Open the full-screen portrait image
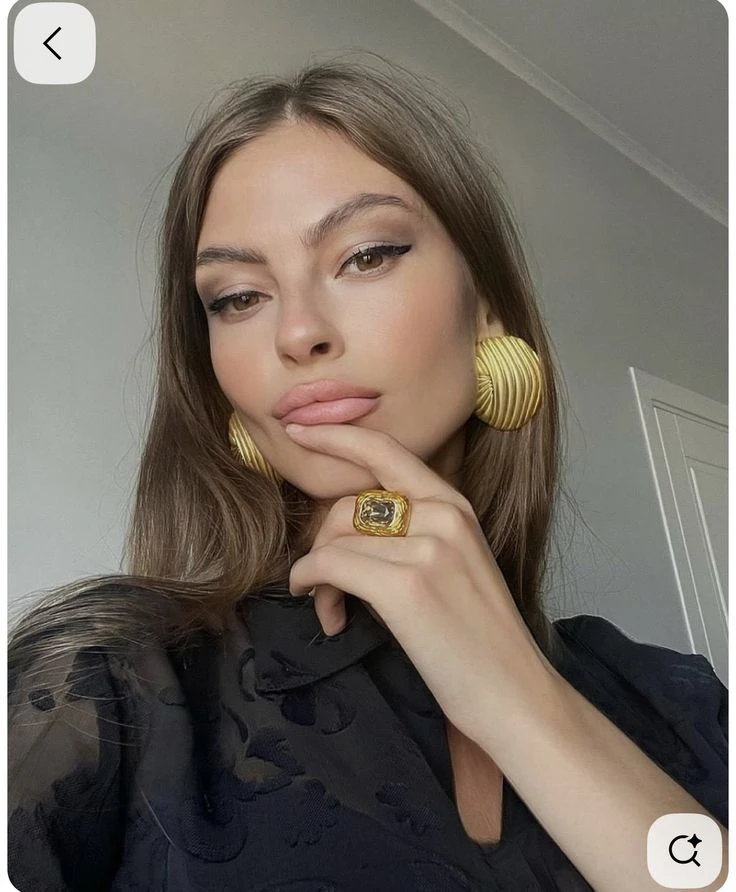The image size is (736, 892). click(x=368, y=446)
